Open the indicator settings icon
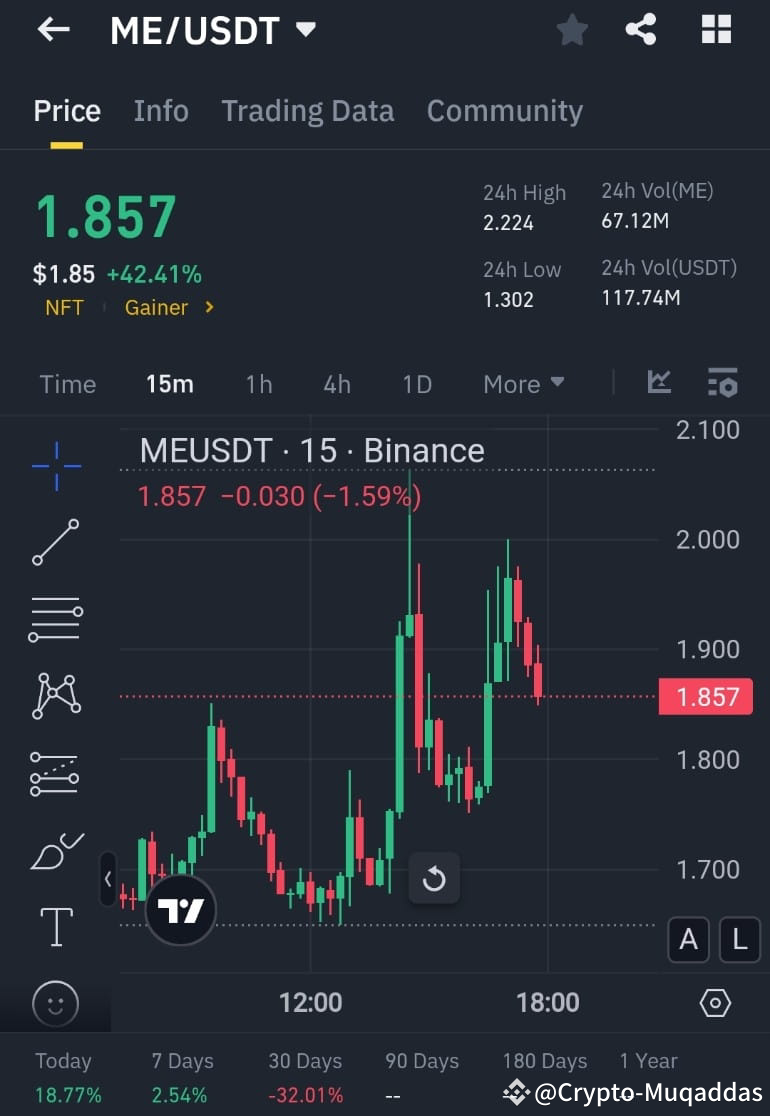This screenshot has height=1116, width=770. (722, 383)
